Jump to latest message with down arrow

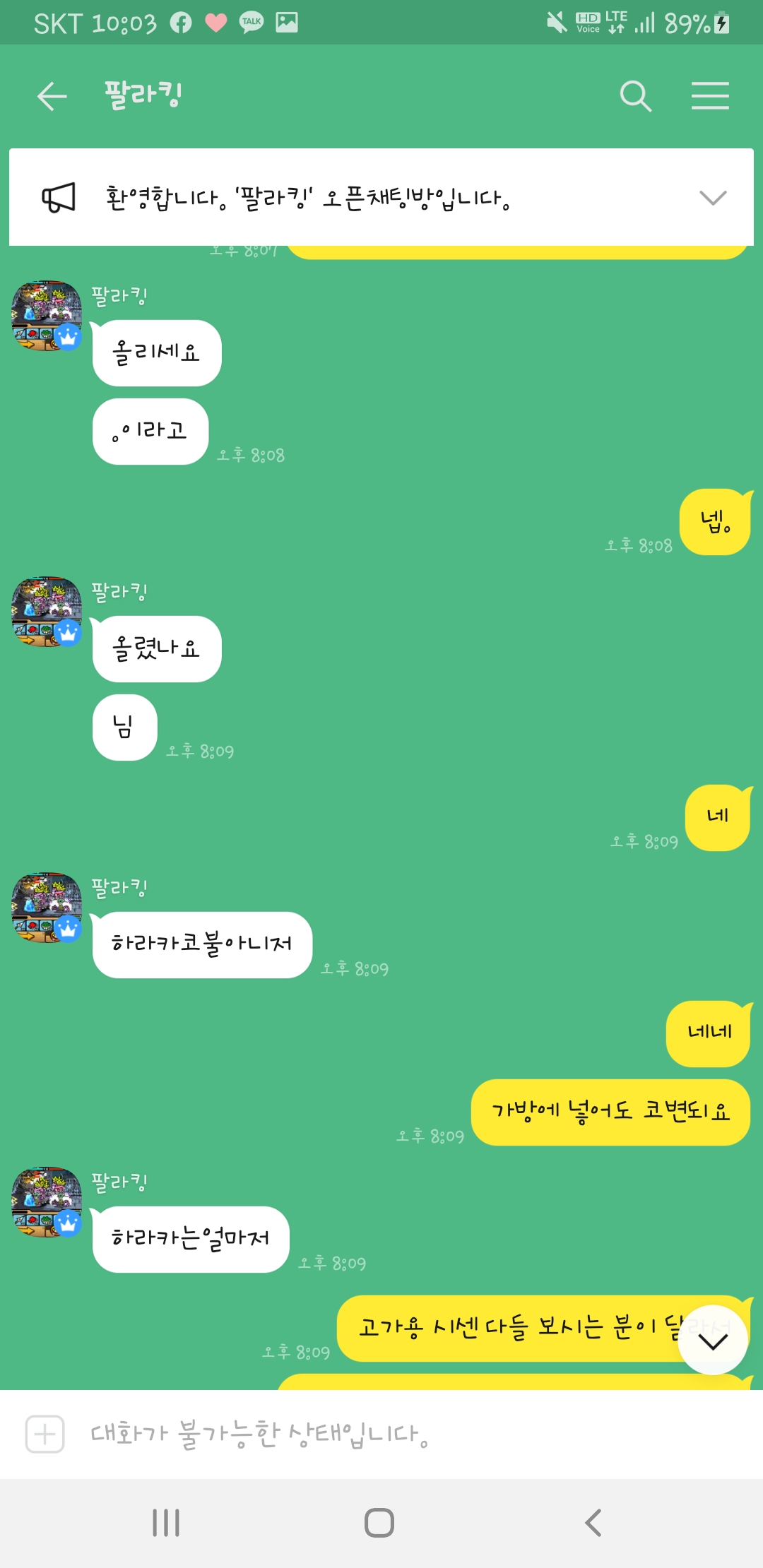(x=712, y=1341)
